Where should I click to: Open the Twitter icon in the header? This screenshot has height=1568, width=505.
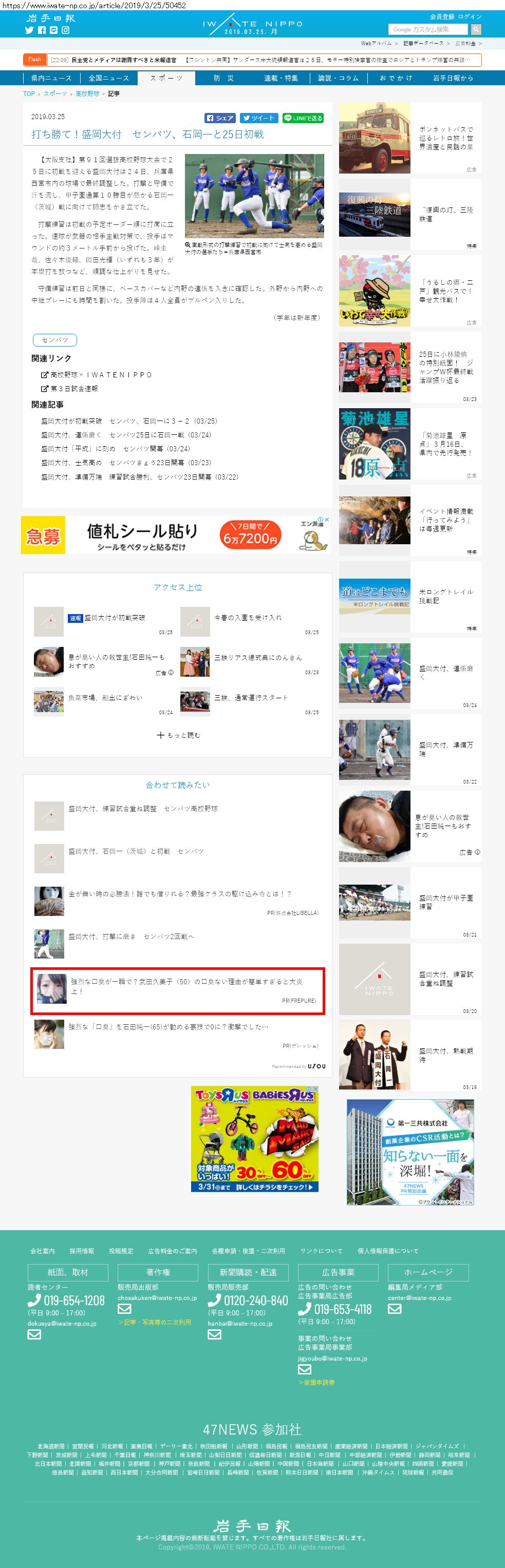click(x=29, y=30)
